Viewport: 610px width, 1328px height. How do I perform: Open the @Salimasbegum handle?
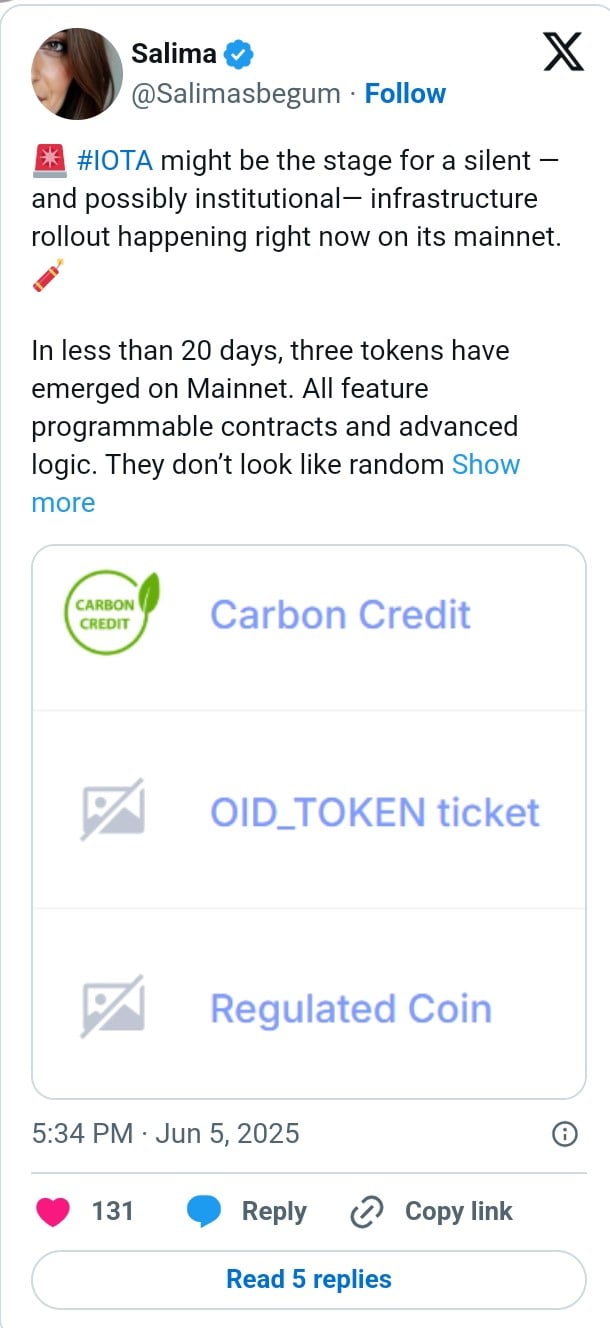236,94
